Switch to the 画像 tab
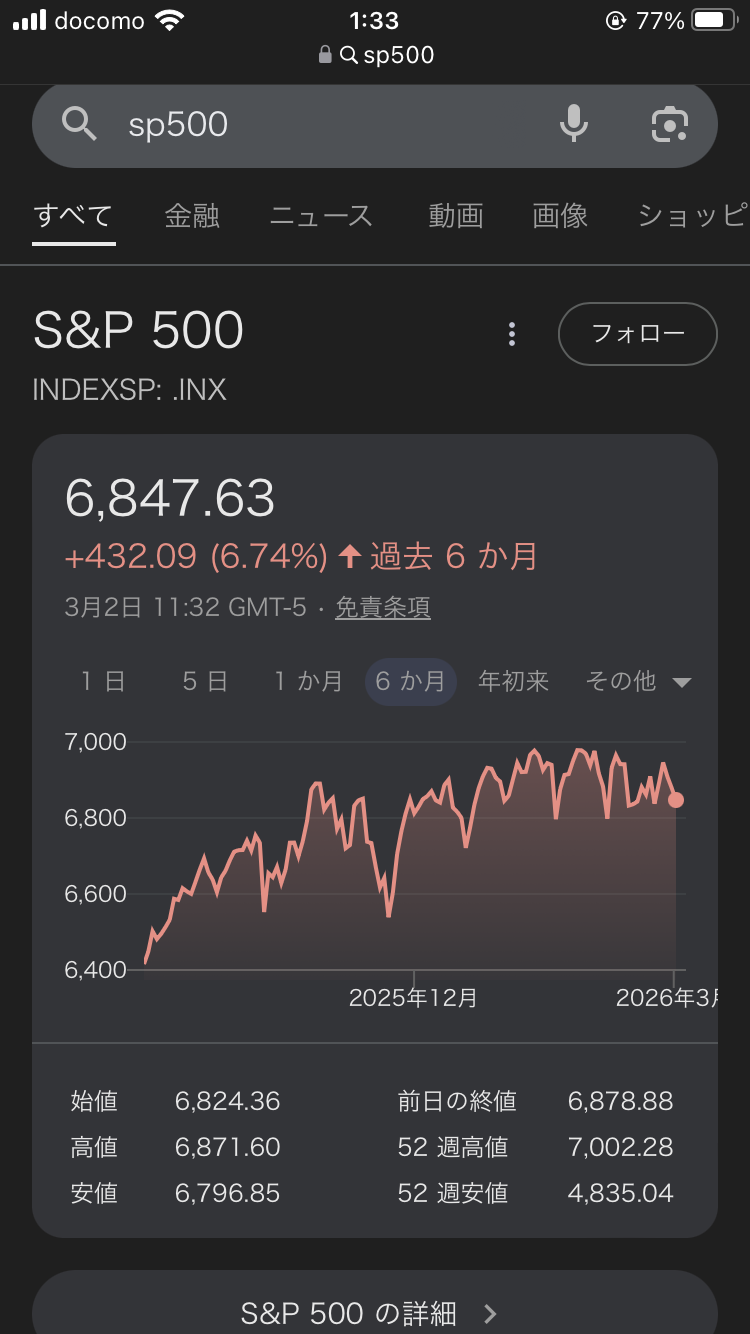 [x=560, y=216]
